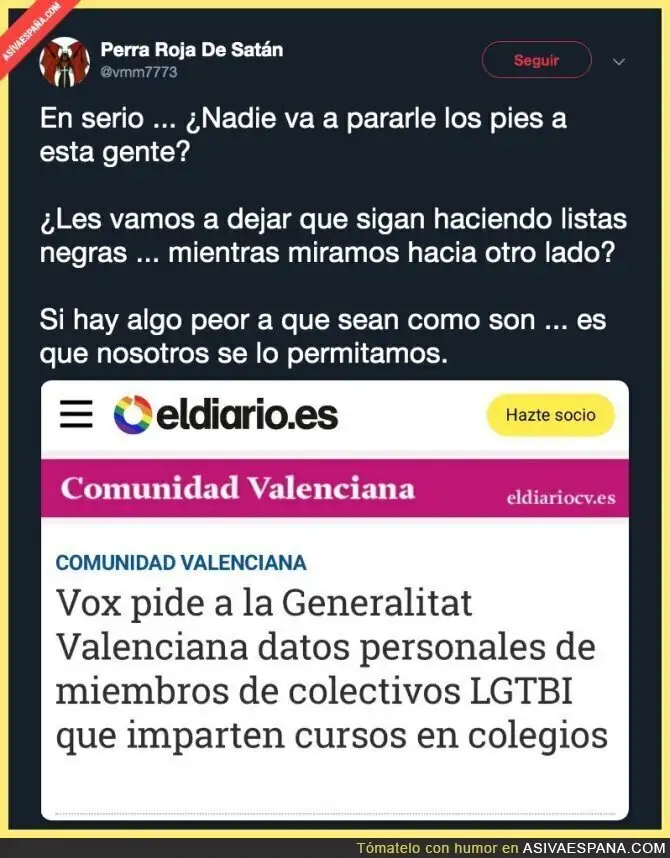
Task: Open Perra Roja De Satán's profile avatar
Action: click(x=65, y=62)
